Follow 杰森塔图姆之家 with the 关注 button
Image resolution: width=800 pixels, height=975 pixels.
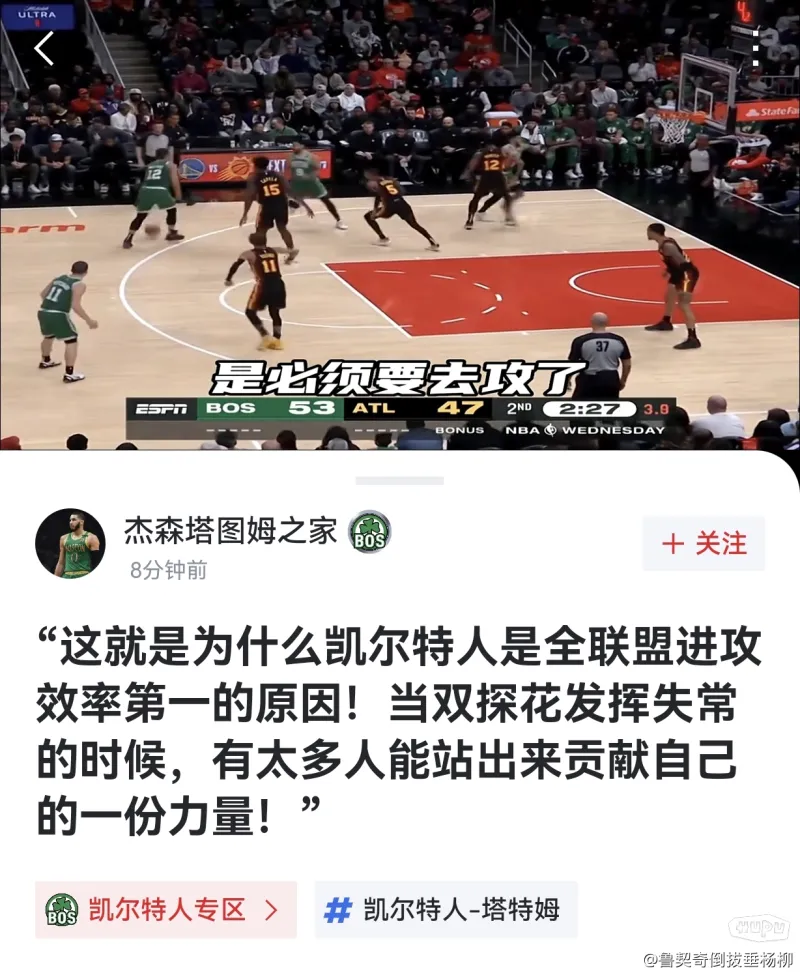tap(704, 544)
